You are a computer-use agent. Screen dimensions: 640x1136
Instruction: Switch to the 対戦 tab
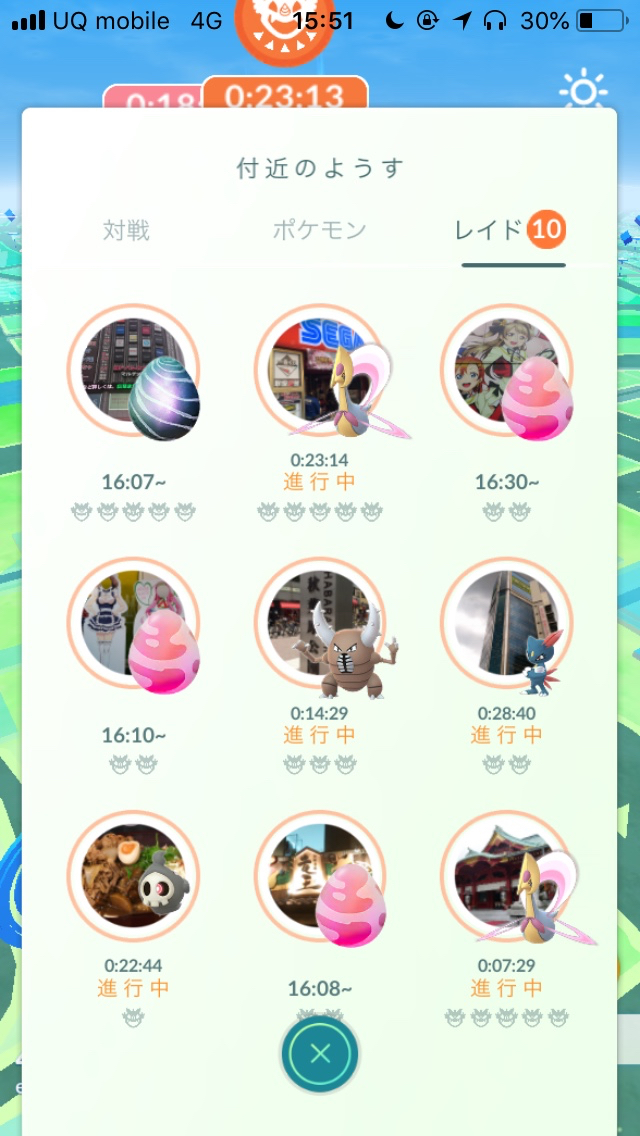(x=126, y=231)
